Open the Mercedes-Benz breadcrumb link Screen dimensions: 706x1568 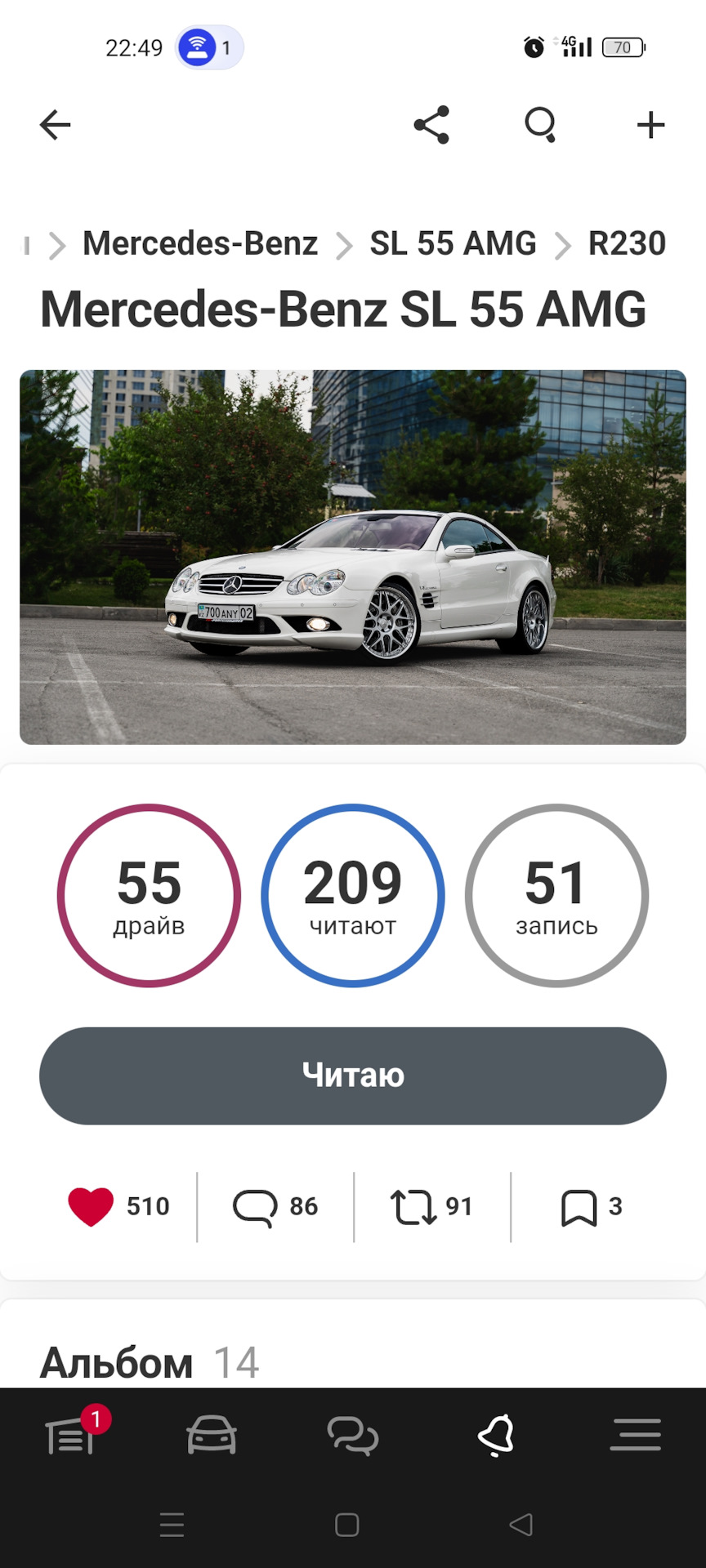[x=200, y=243]
